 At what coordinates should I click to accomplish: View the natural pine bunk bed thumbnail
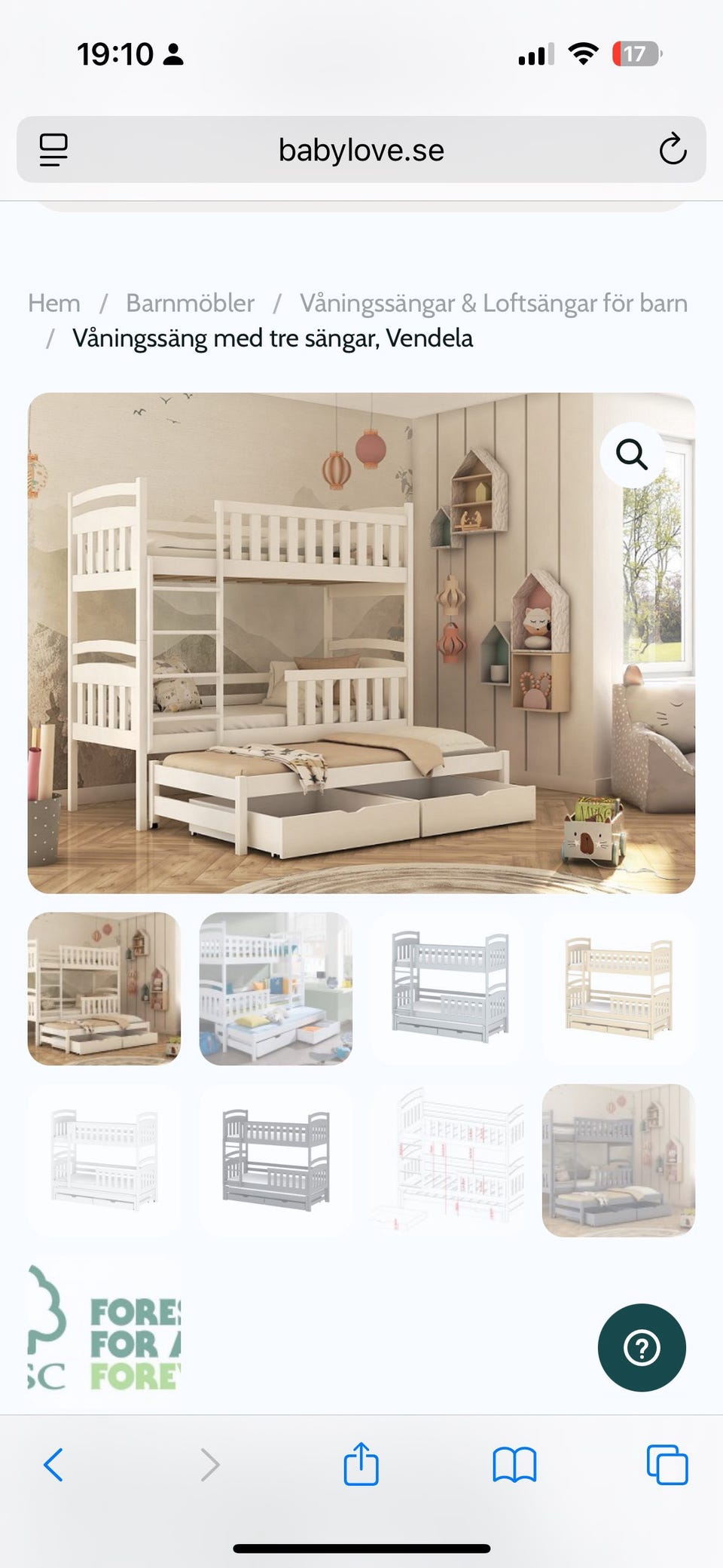coord(618,989)
